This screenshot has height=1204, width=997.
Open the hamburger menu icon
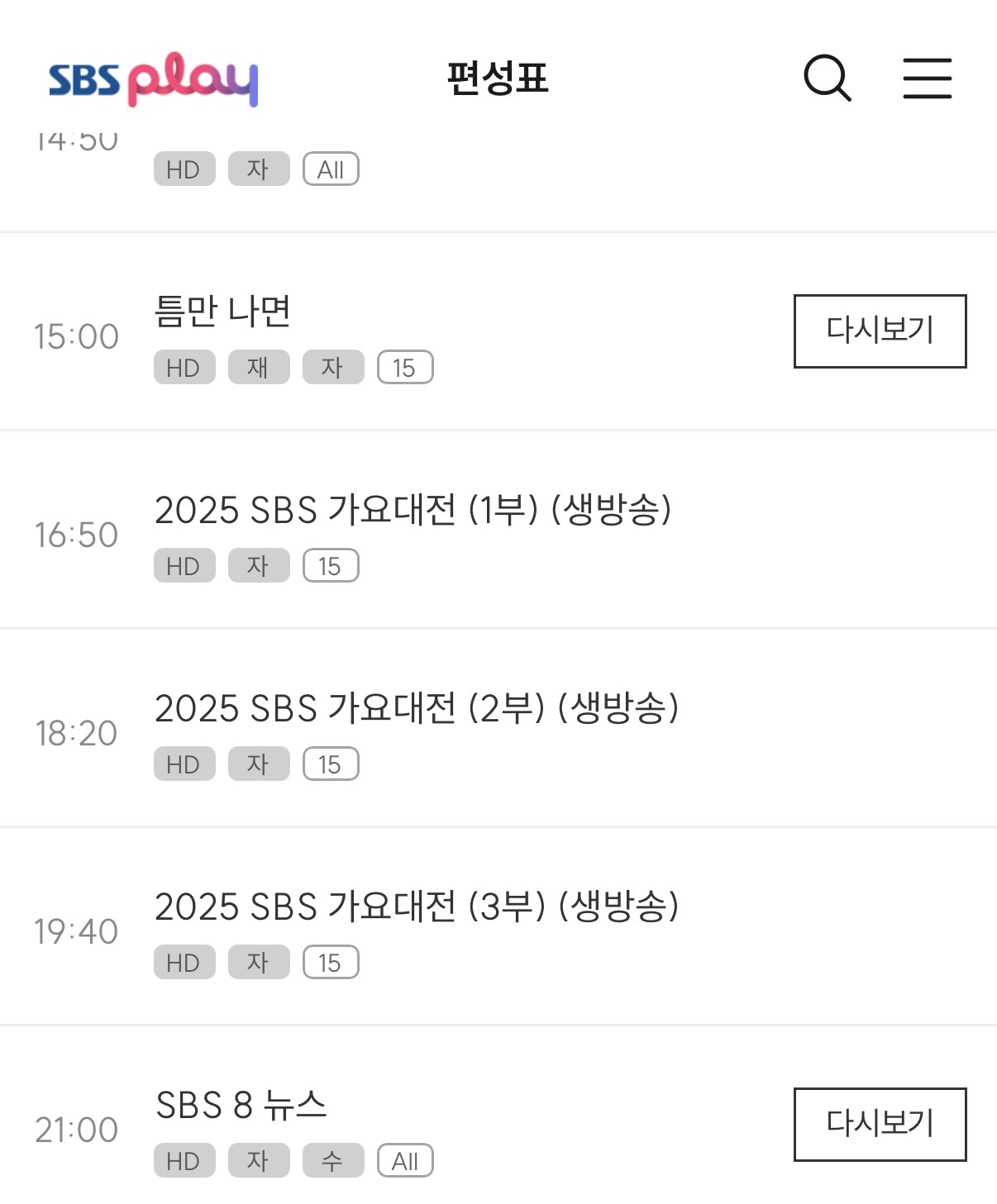(928, 79)
